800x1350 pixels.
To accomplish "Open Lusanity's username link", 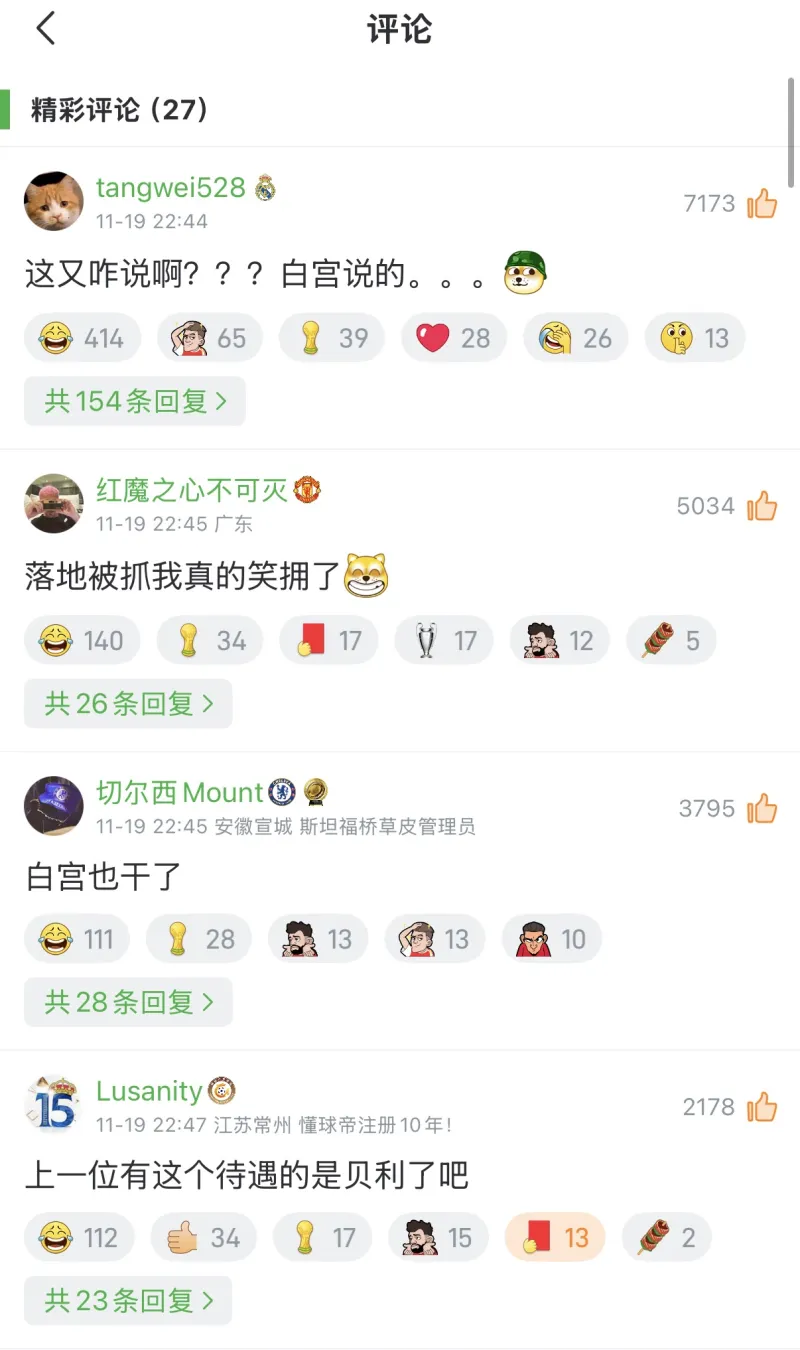I will pos(149,1091).
